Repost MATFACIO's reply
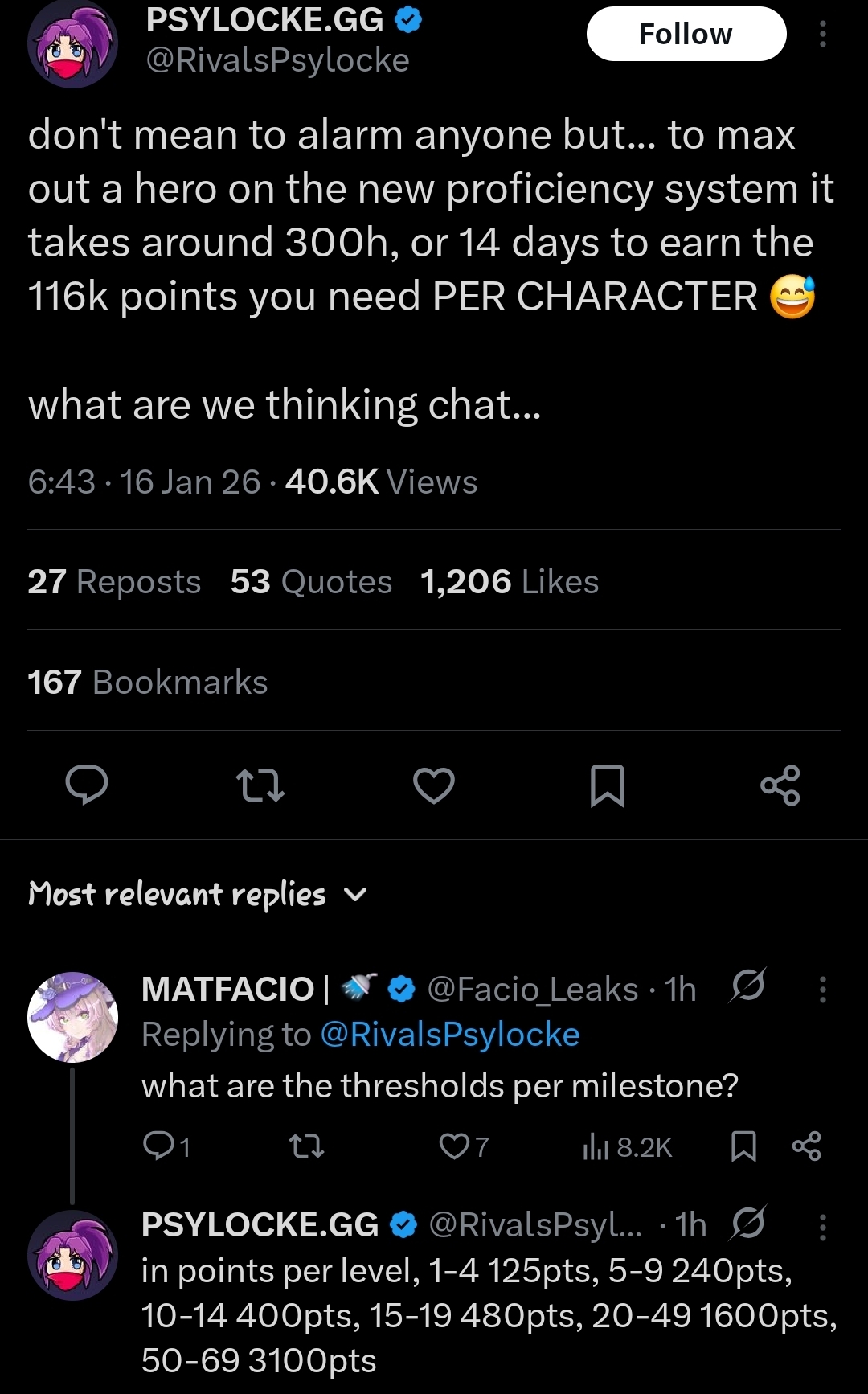 pos(306,1146)
